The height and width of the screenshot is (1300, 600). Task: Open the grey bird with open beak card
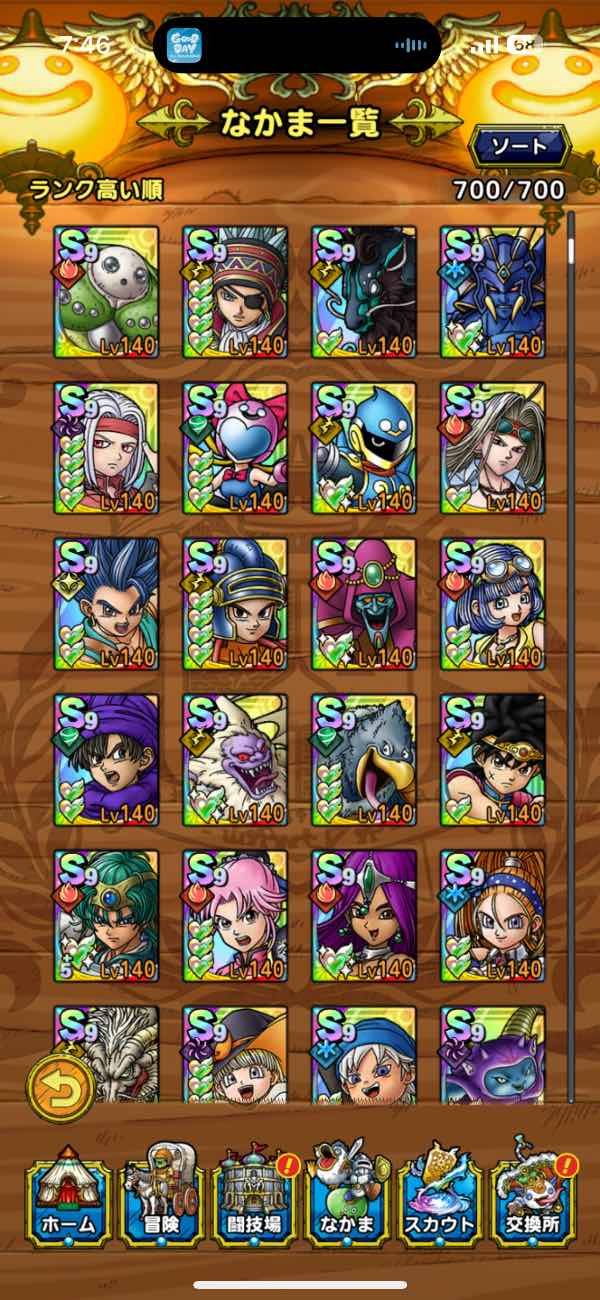[364, 760]
